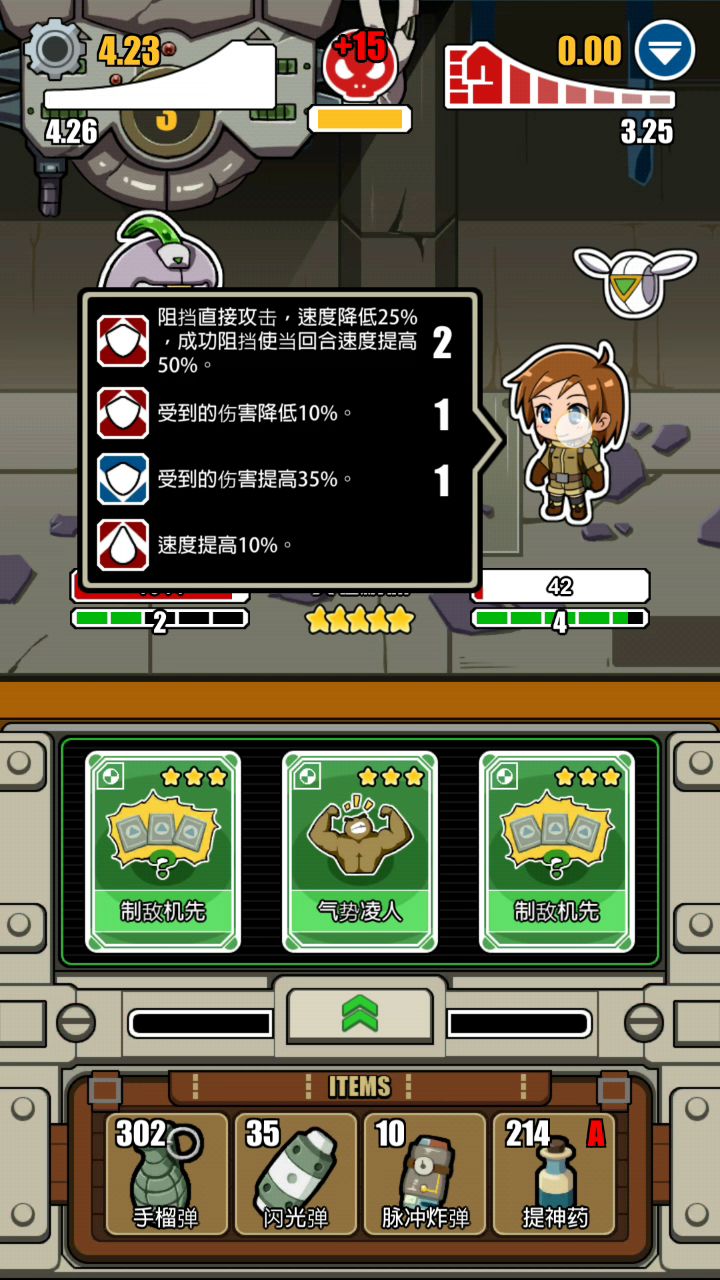
Task: Tap the blue dropdown arrow button
Action: click(665, 50)
